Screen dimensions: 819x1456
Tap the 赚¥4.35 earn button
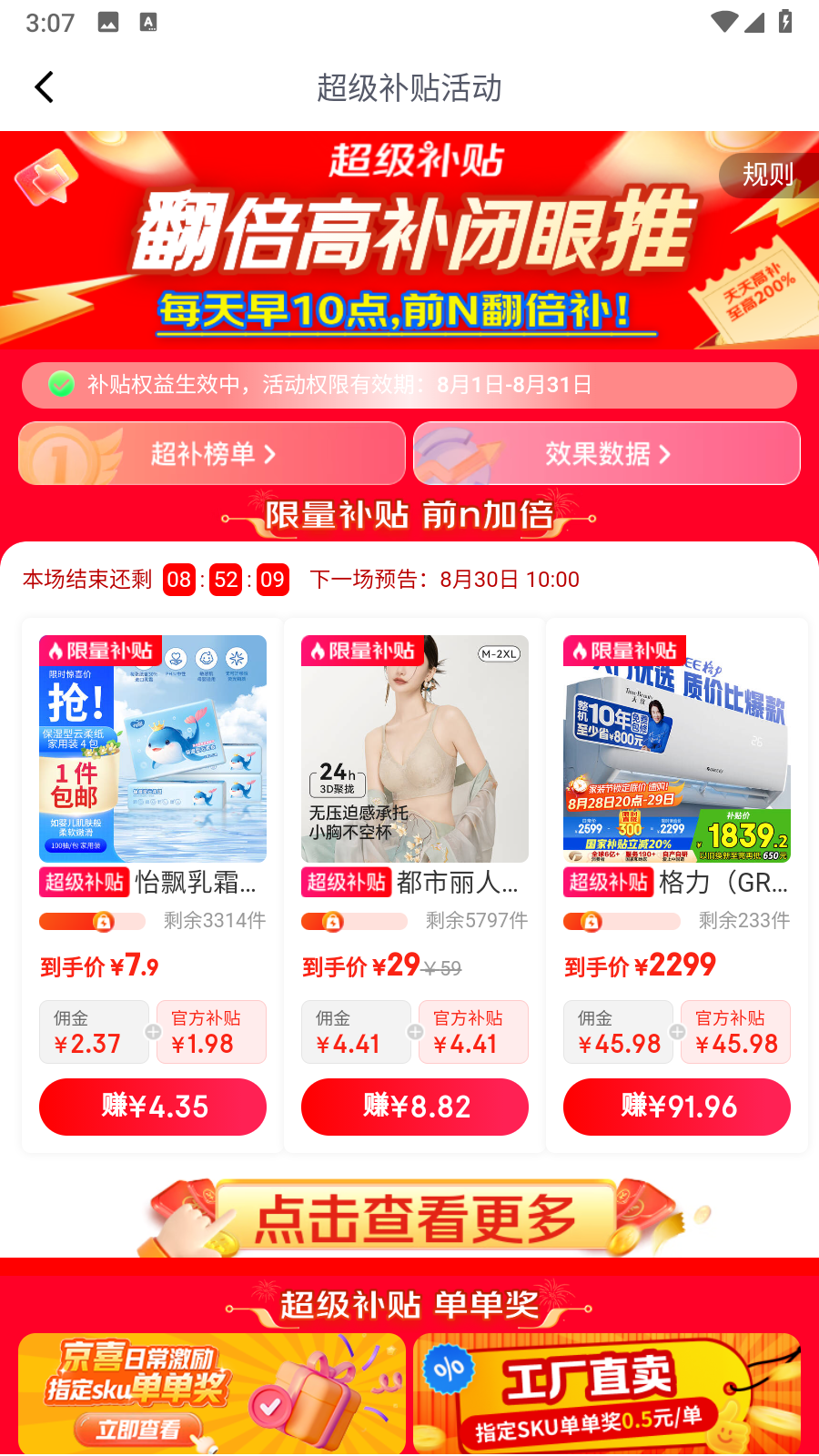point(153,1107)
